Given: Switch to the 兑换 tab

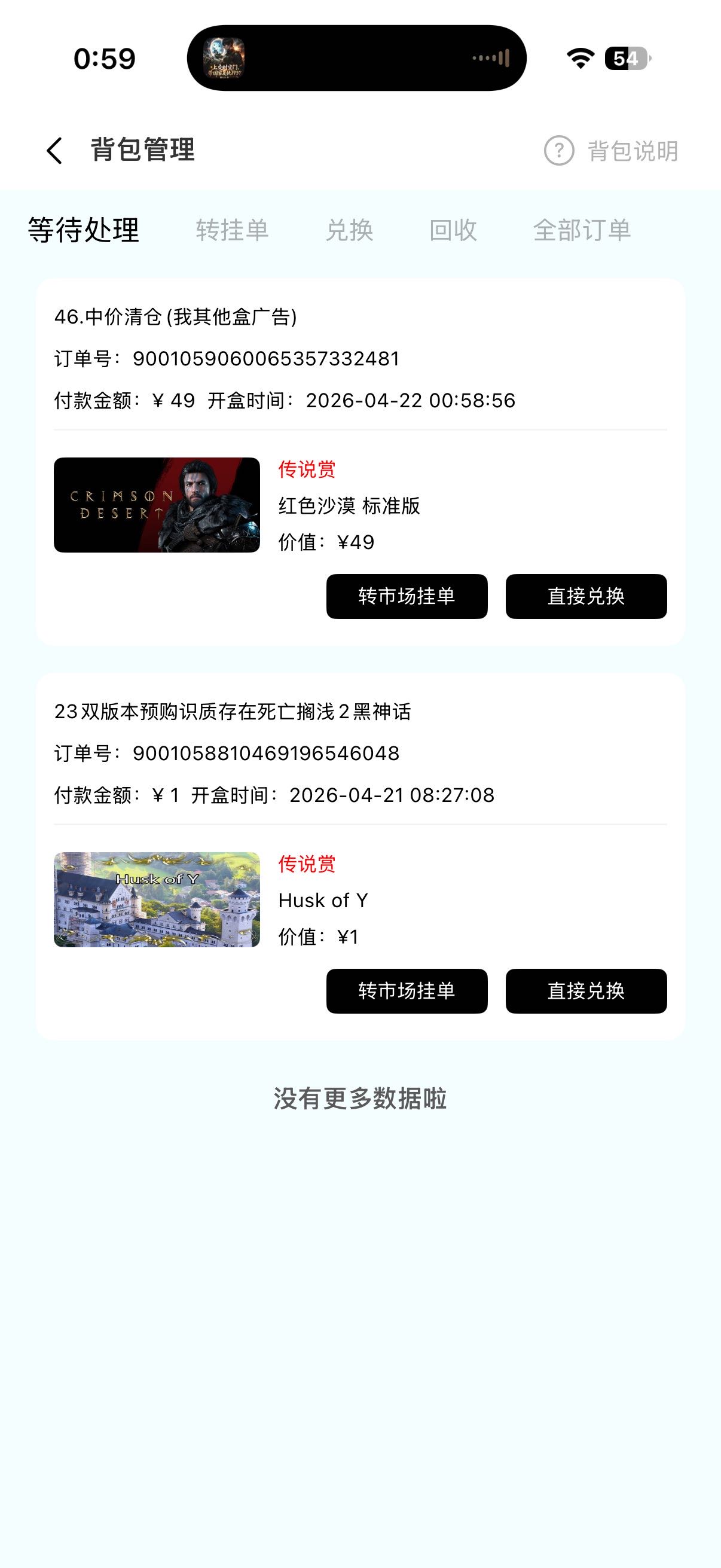Looking at the screenshot, I should (349, 230).
